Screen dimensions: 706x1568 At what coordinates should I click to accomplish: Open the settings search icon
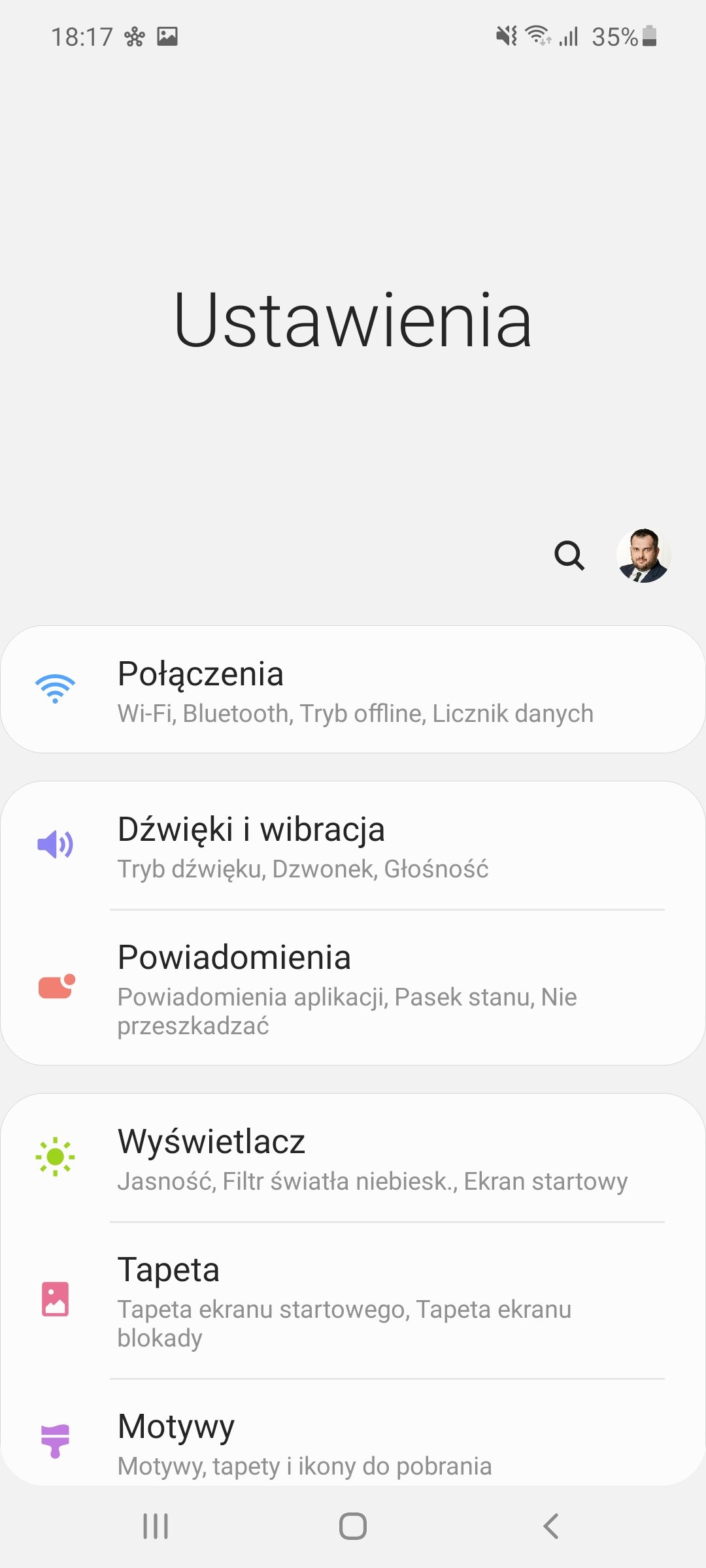569,556
